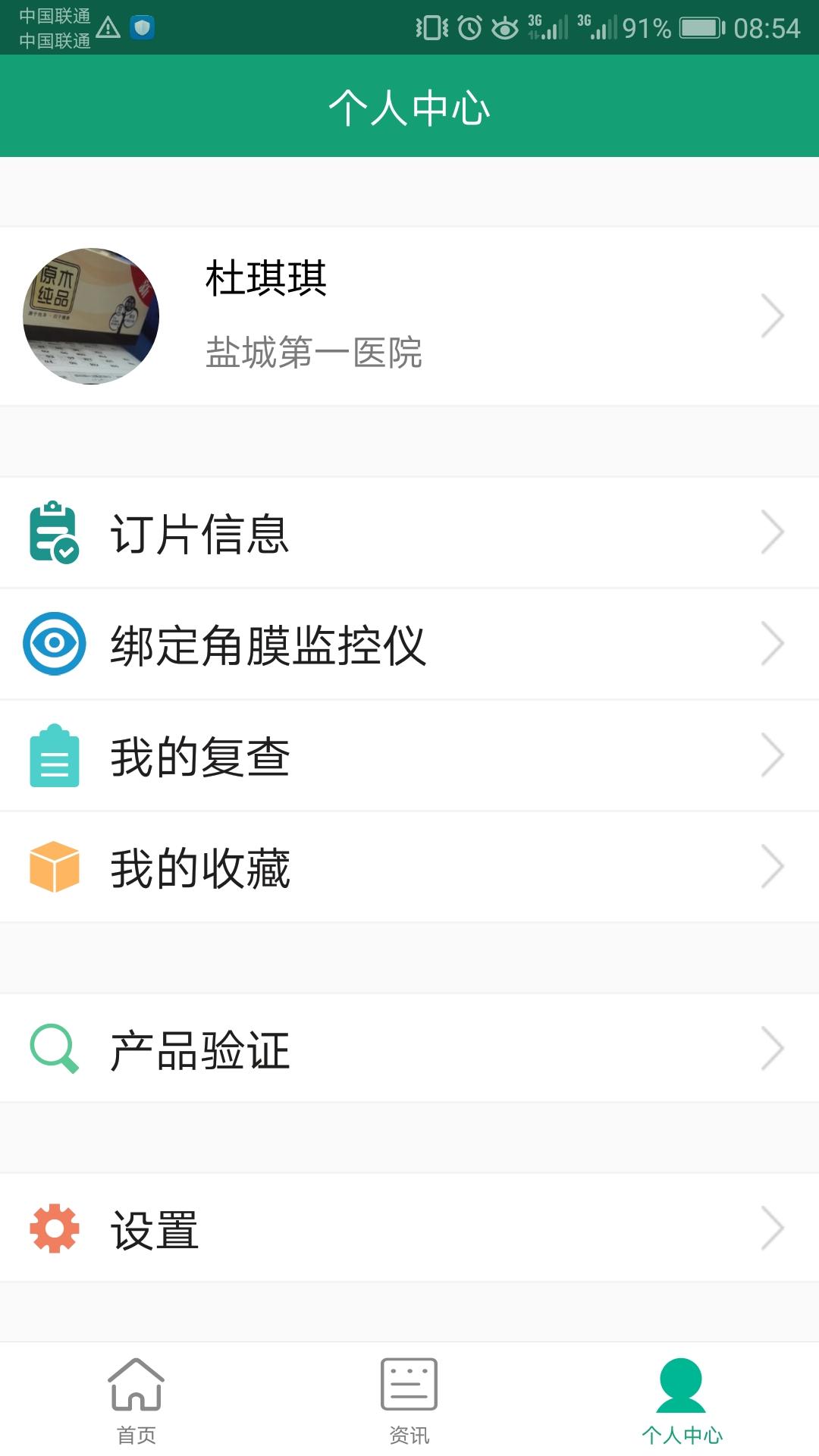Screen dimensions: 819x1456
Task: Open 绑定角膜监控仪 device binding
Action: pos(409,645)
